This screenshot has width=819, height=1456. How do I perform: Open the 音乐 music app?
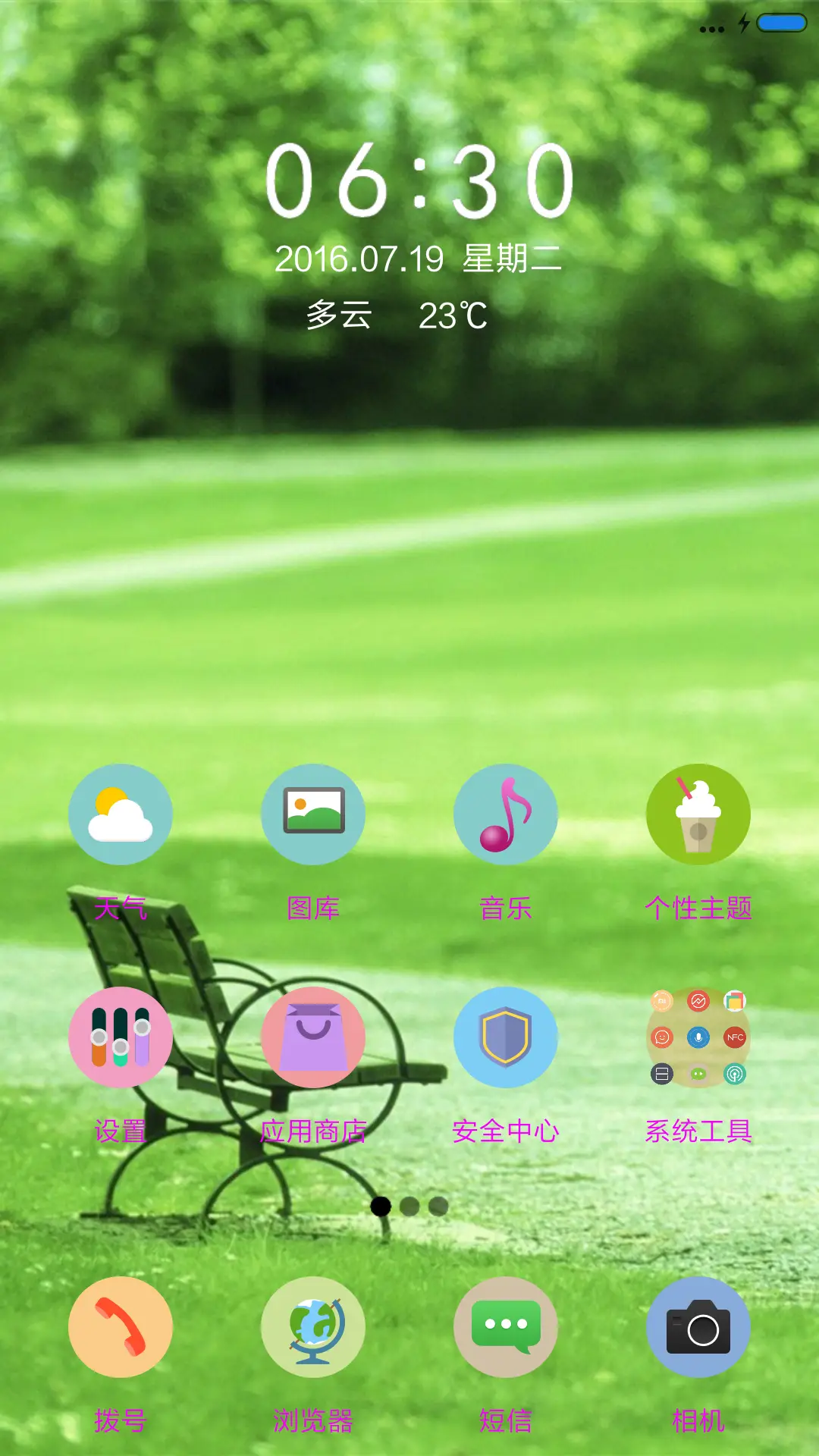tap(506, 814)
